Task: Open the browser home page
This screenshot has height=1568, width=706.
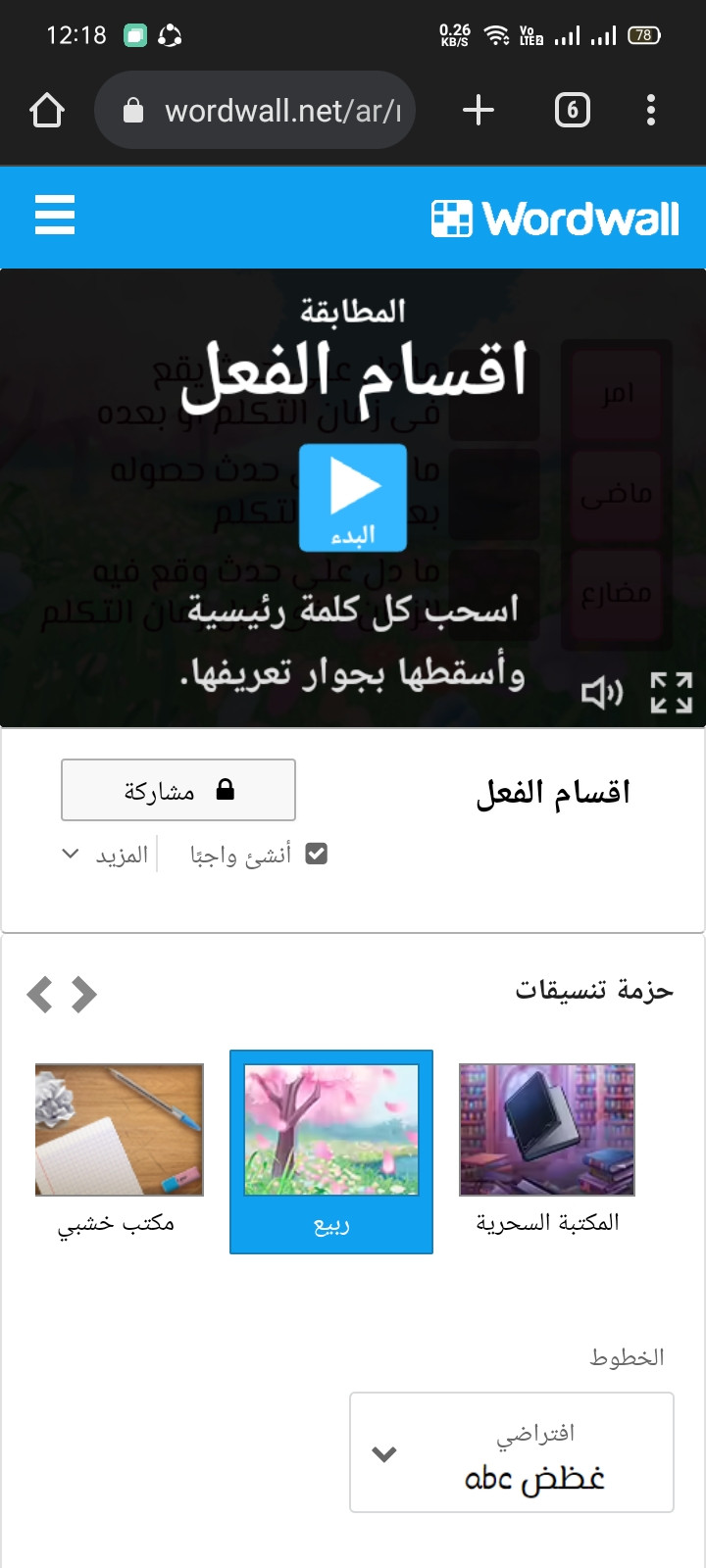Action: tap(47, 110)
